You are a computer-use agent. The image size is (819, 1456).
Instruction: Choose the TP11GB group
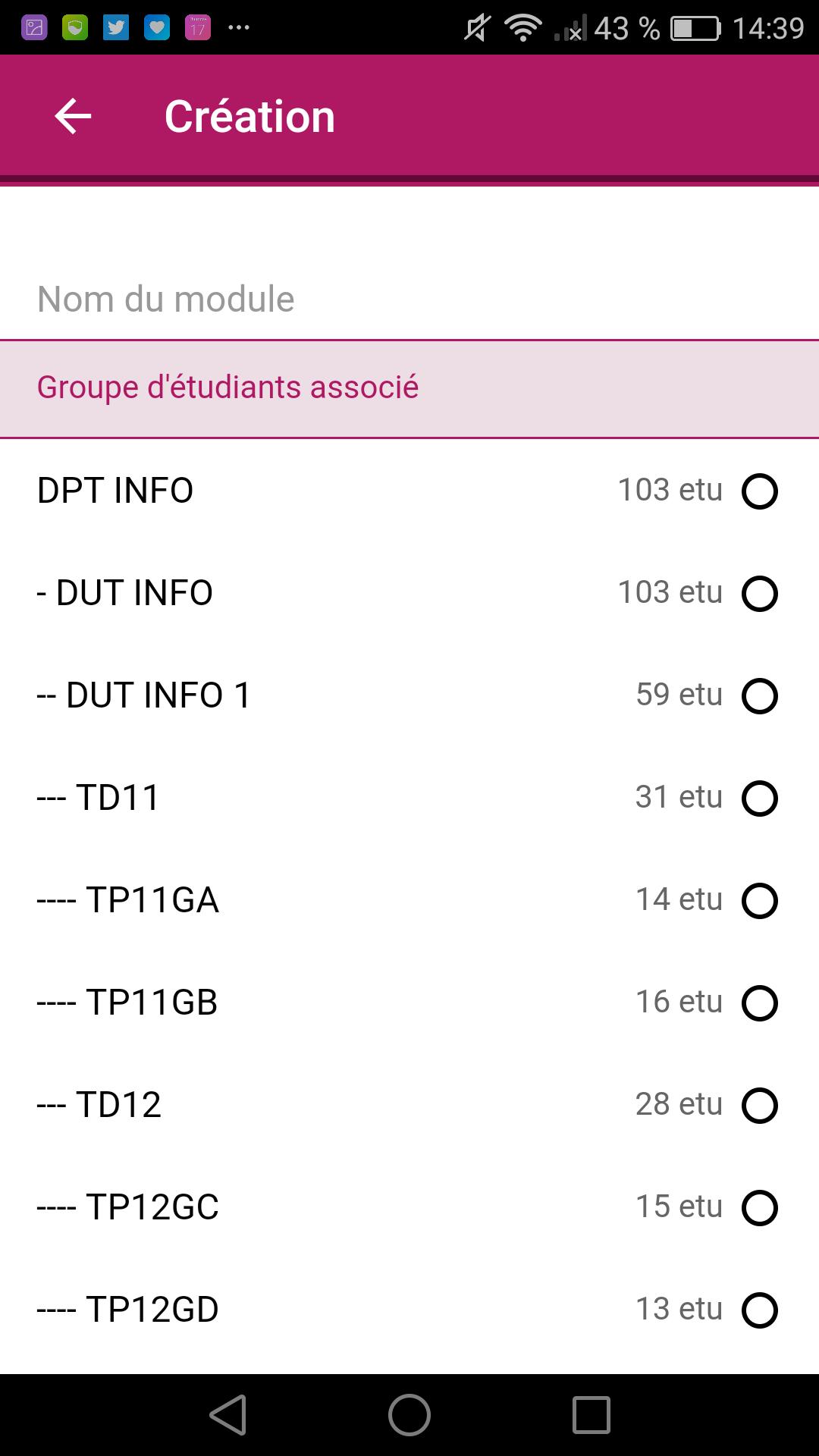click(409, 1003)
